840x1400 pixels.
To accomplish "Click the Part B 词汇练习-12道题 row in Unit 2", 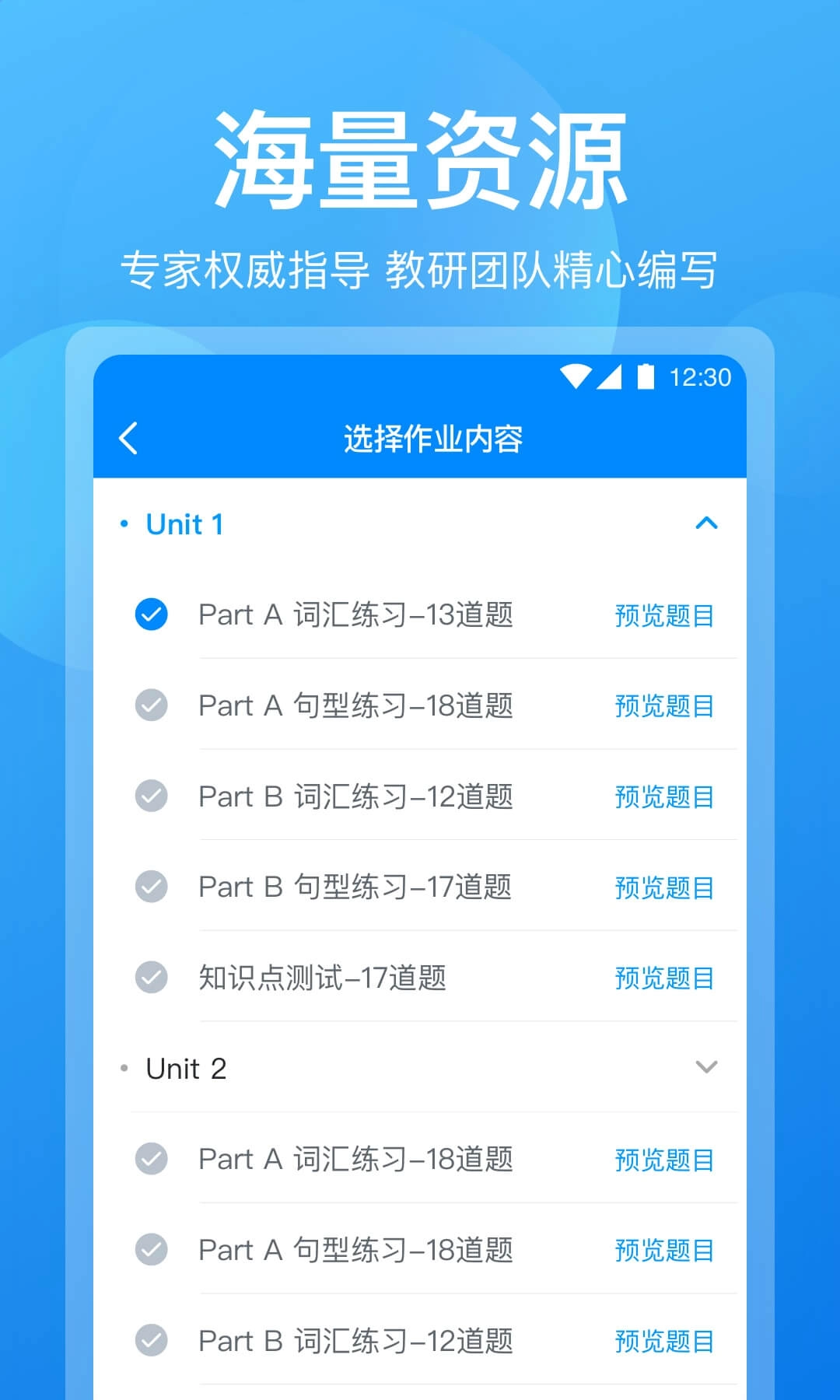I will 355,1341.
